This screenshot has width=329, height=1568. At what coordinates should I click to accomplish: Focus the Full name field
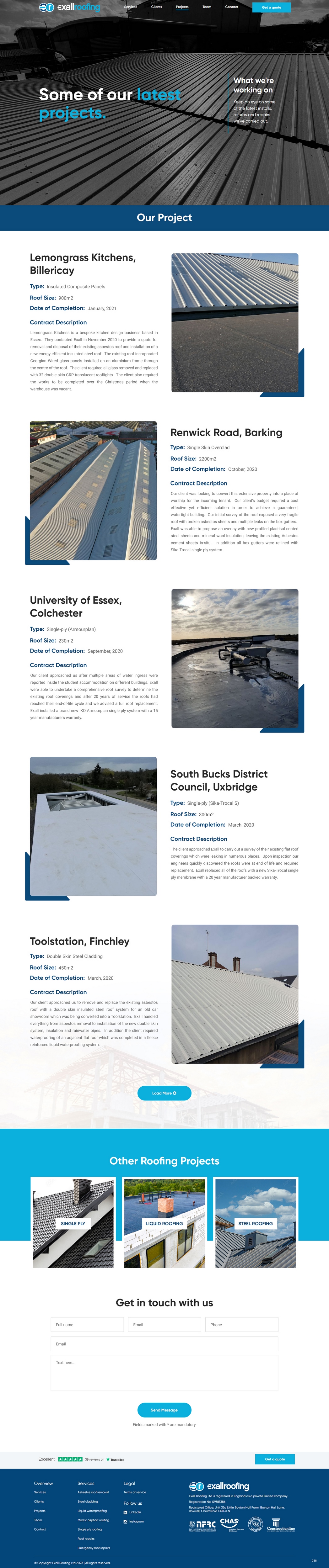[x=87, y=1324]
